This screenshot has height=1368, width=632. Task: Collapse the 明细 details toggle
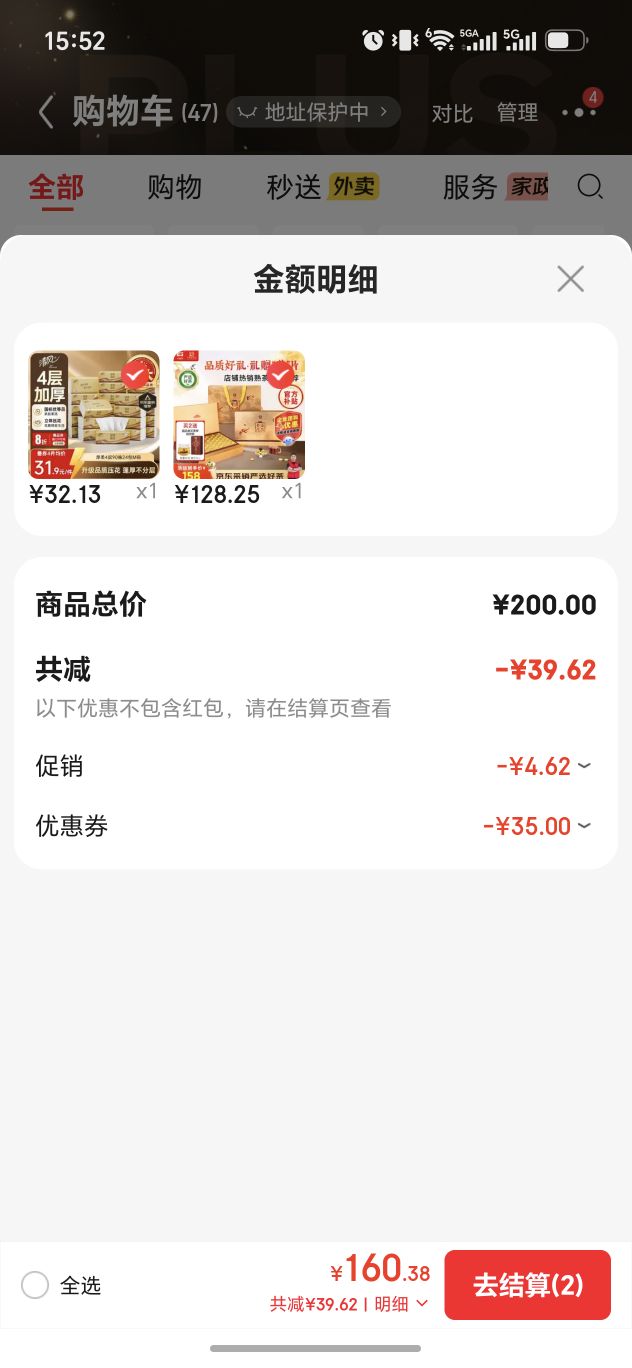pyautogui.click(x=402, y=1304)
